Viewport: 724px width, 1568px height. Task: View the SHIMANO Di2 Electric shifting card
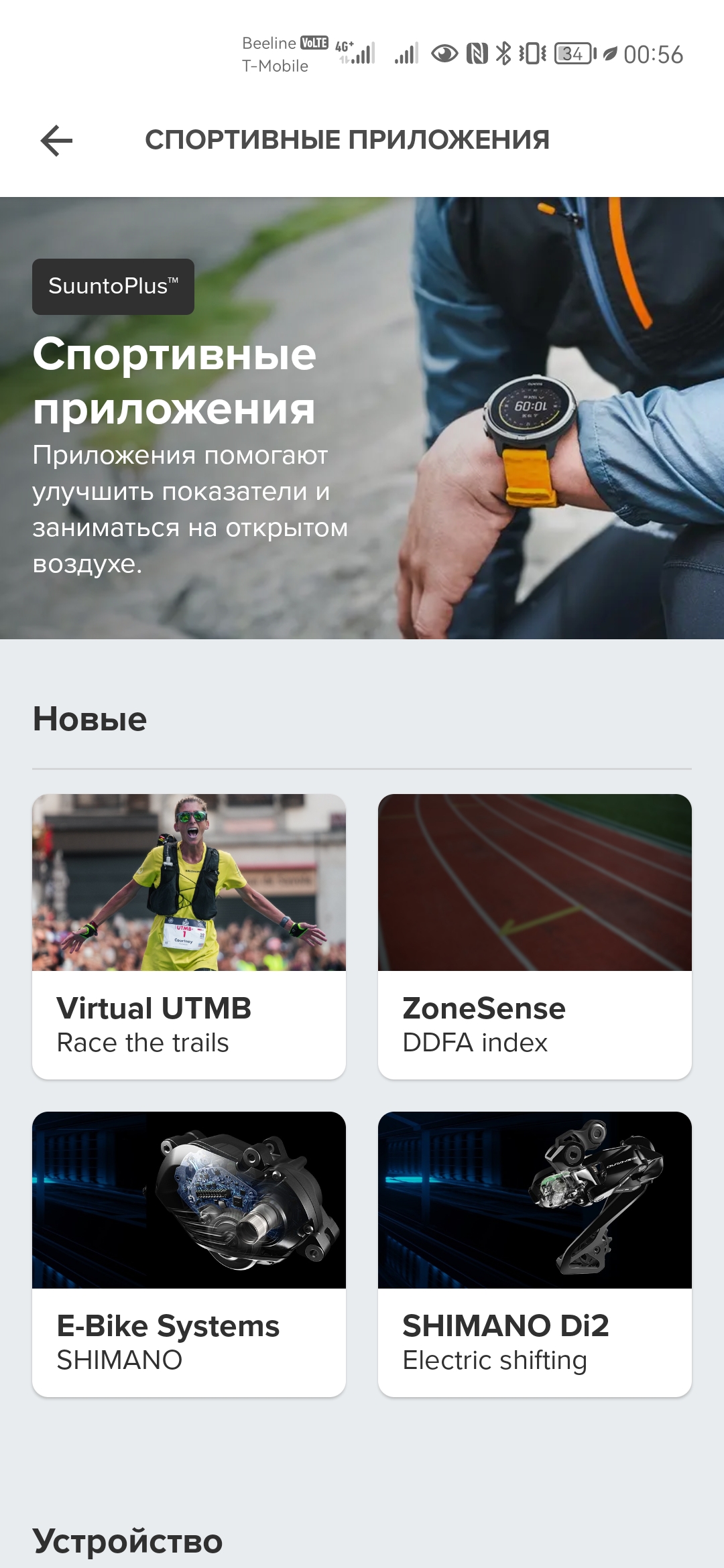pos(534,1254)
